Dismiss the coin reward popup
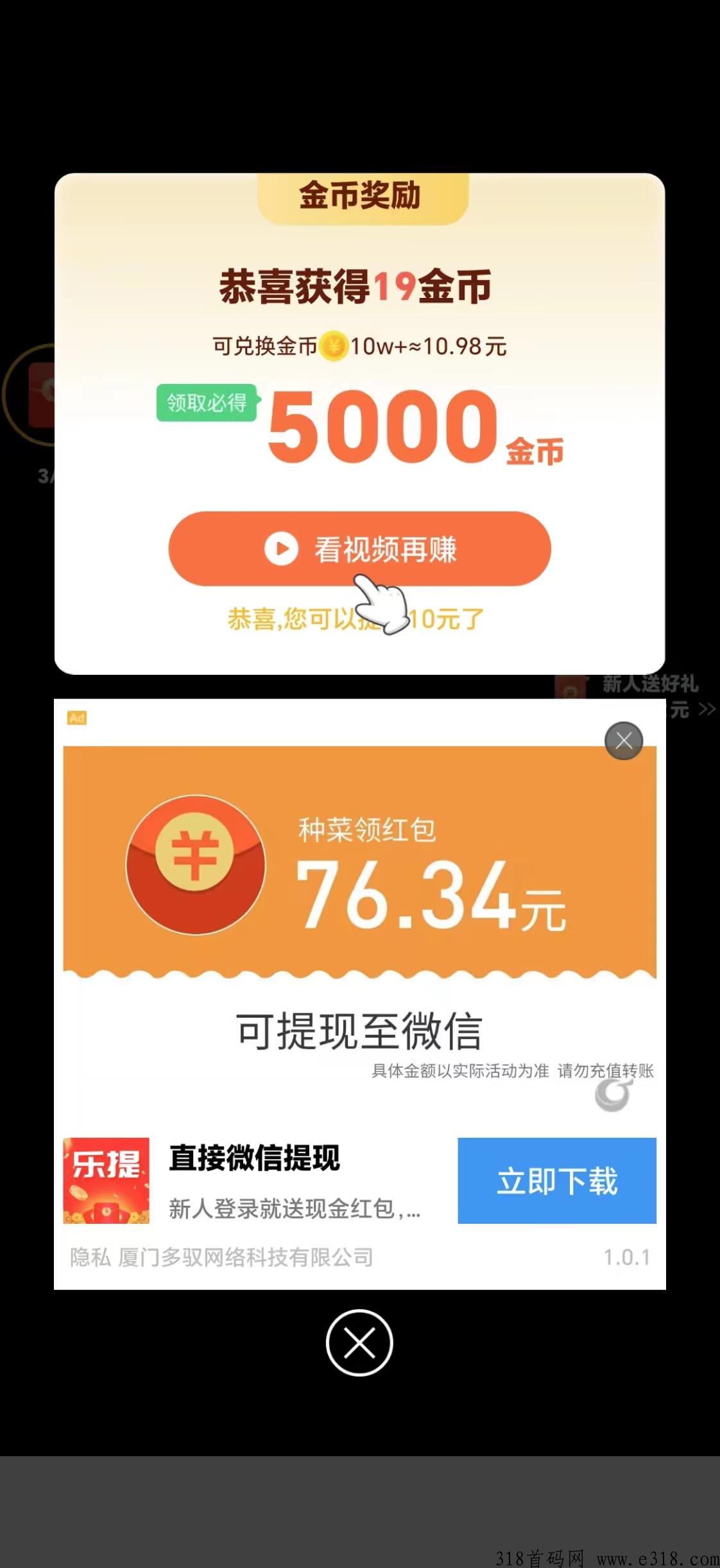720x1568 pixels. (x=359, y=1343)
